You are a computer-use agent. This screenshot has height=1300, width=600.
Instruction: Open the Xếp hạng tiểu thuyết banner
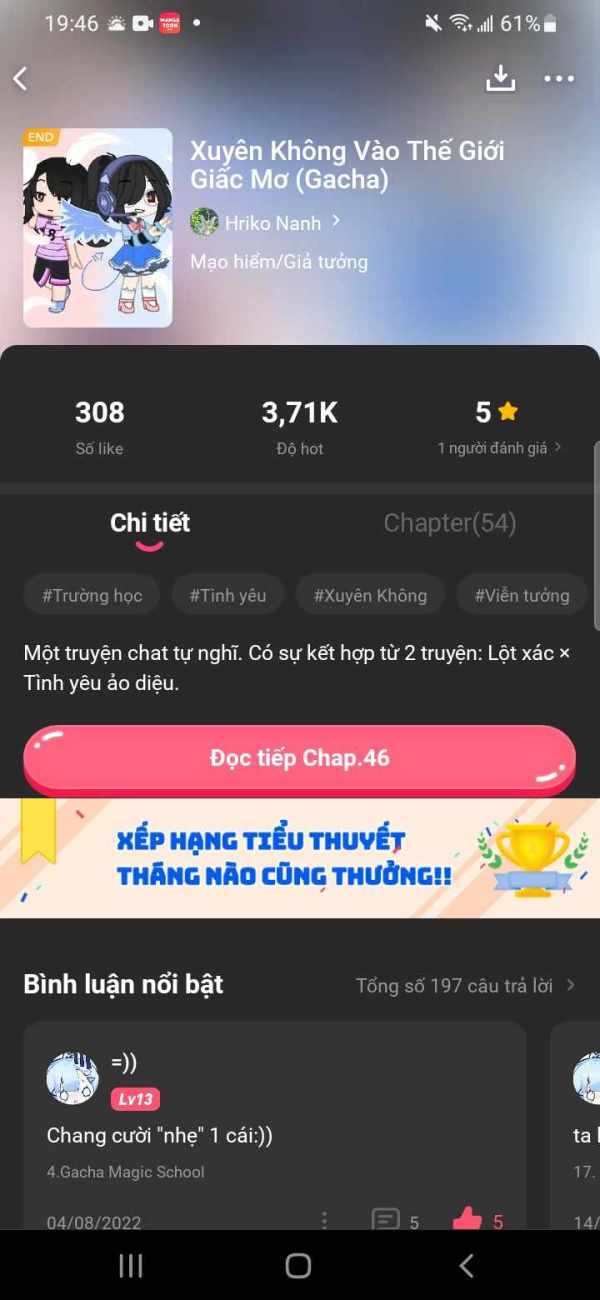[300, 858]
